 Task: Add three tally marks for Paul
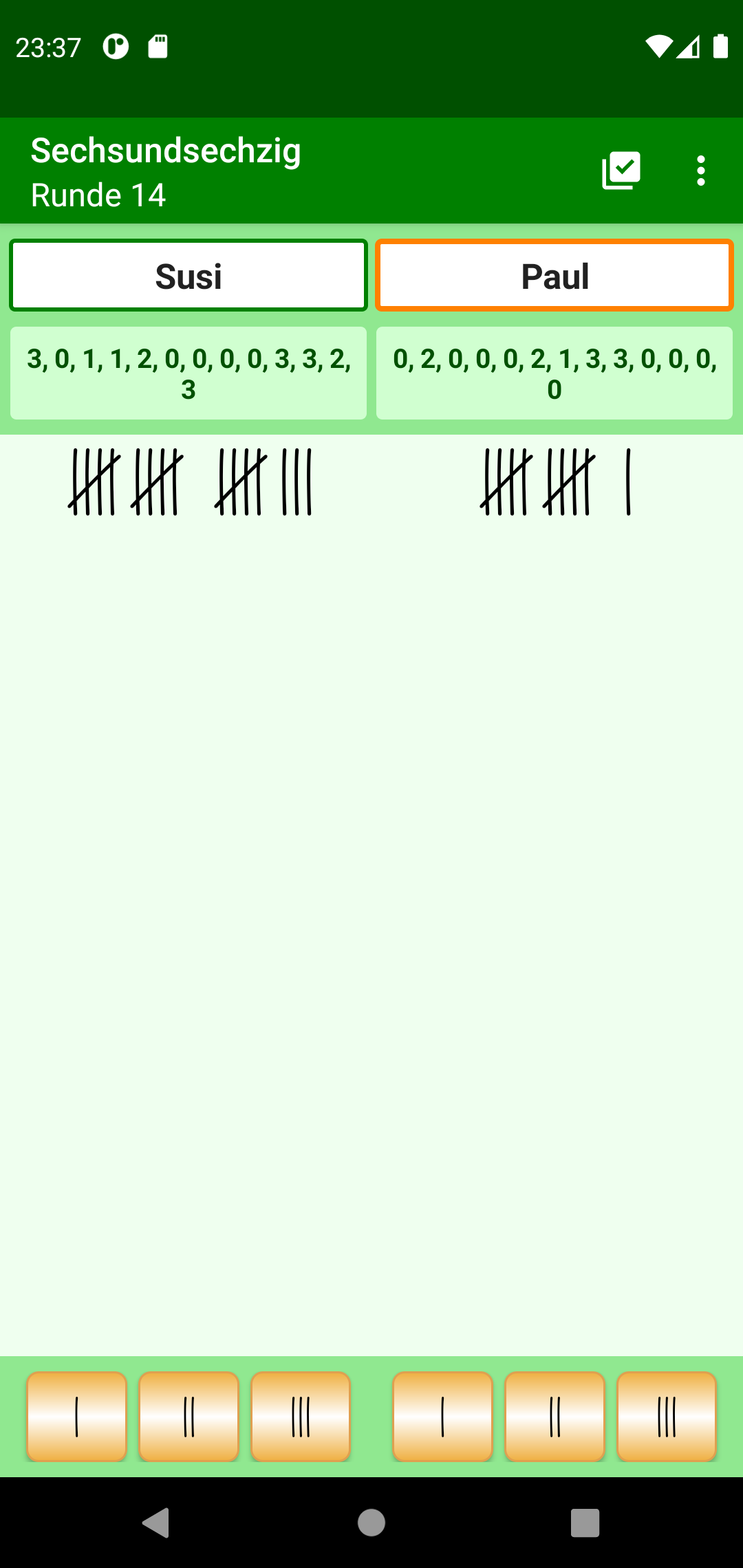point(667,1417)
